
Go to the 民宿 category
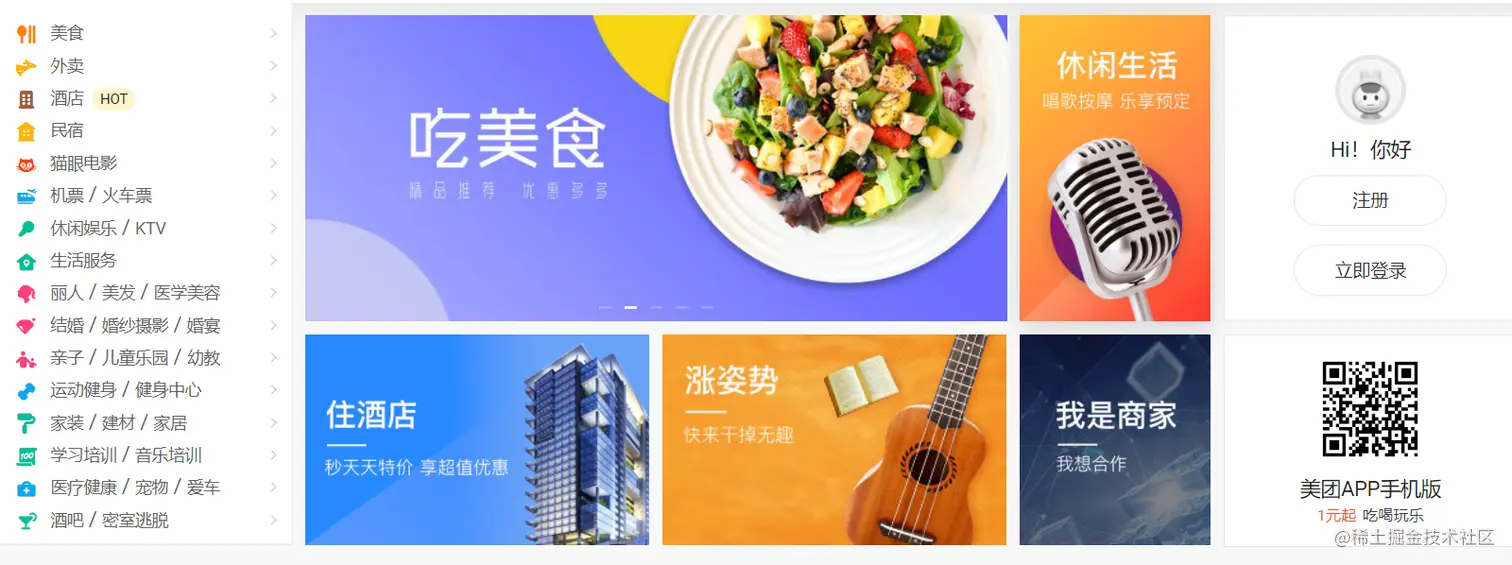coord(67,130)
